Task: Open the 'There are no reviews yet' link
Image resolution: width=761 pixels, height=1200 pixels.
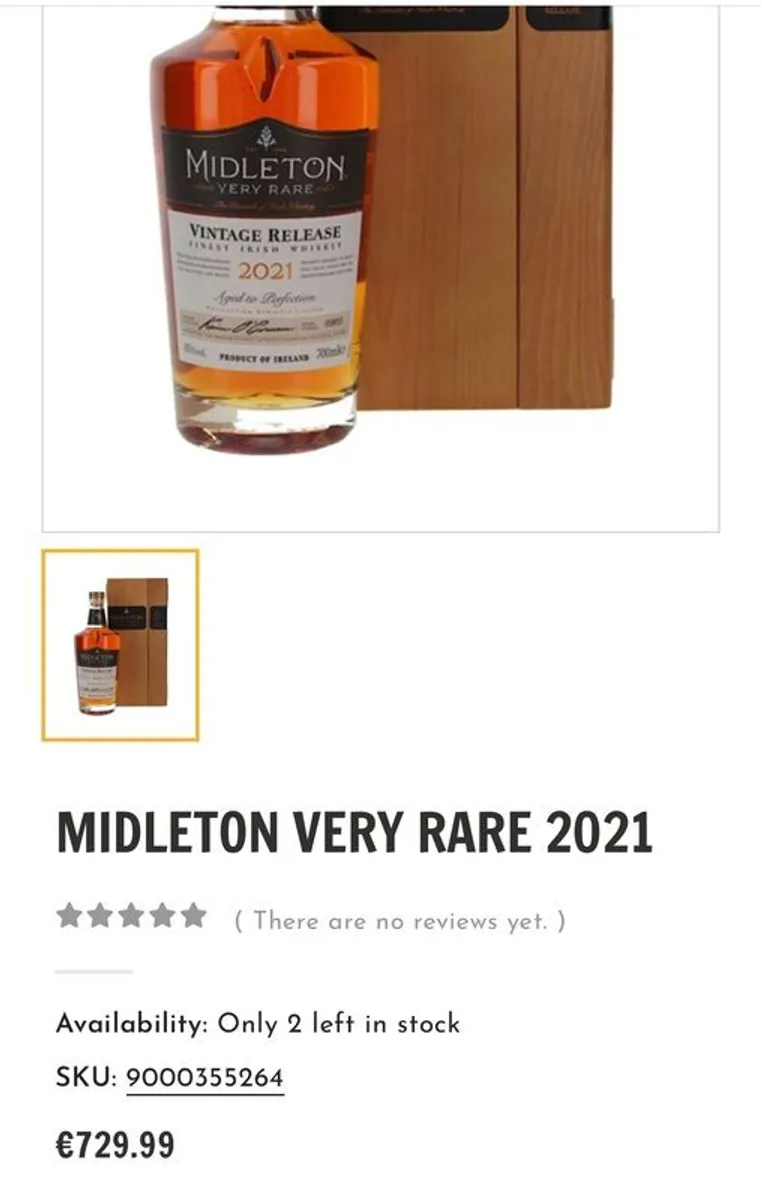Action: tap(400, 920)
